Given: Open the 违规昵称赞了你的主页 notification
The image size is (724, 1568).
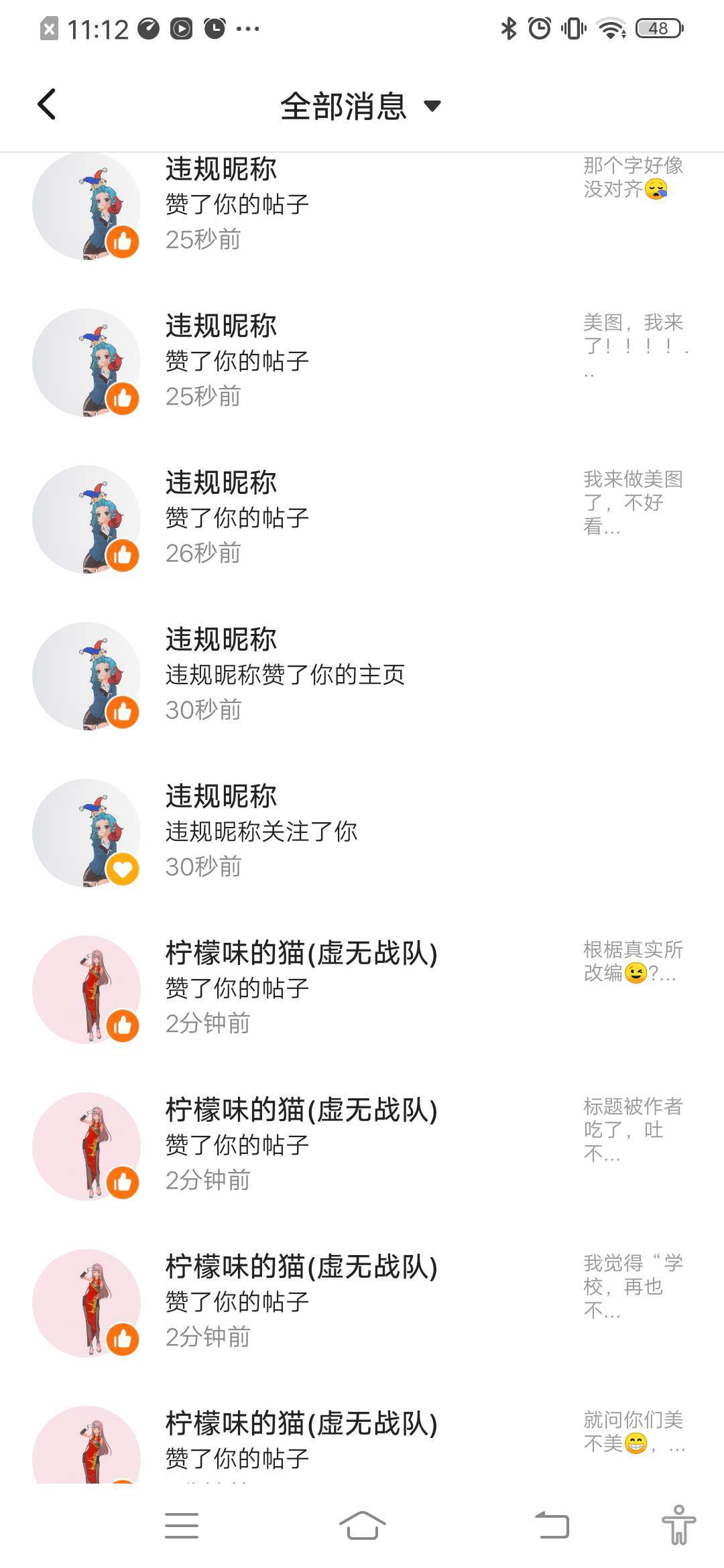Looking at the screenshot, I should [x=362, y=675].
